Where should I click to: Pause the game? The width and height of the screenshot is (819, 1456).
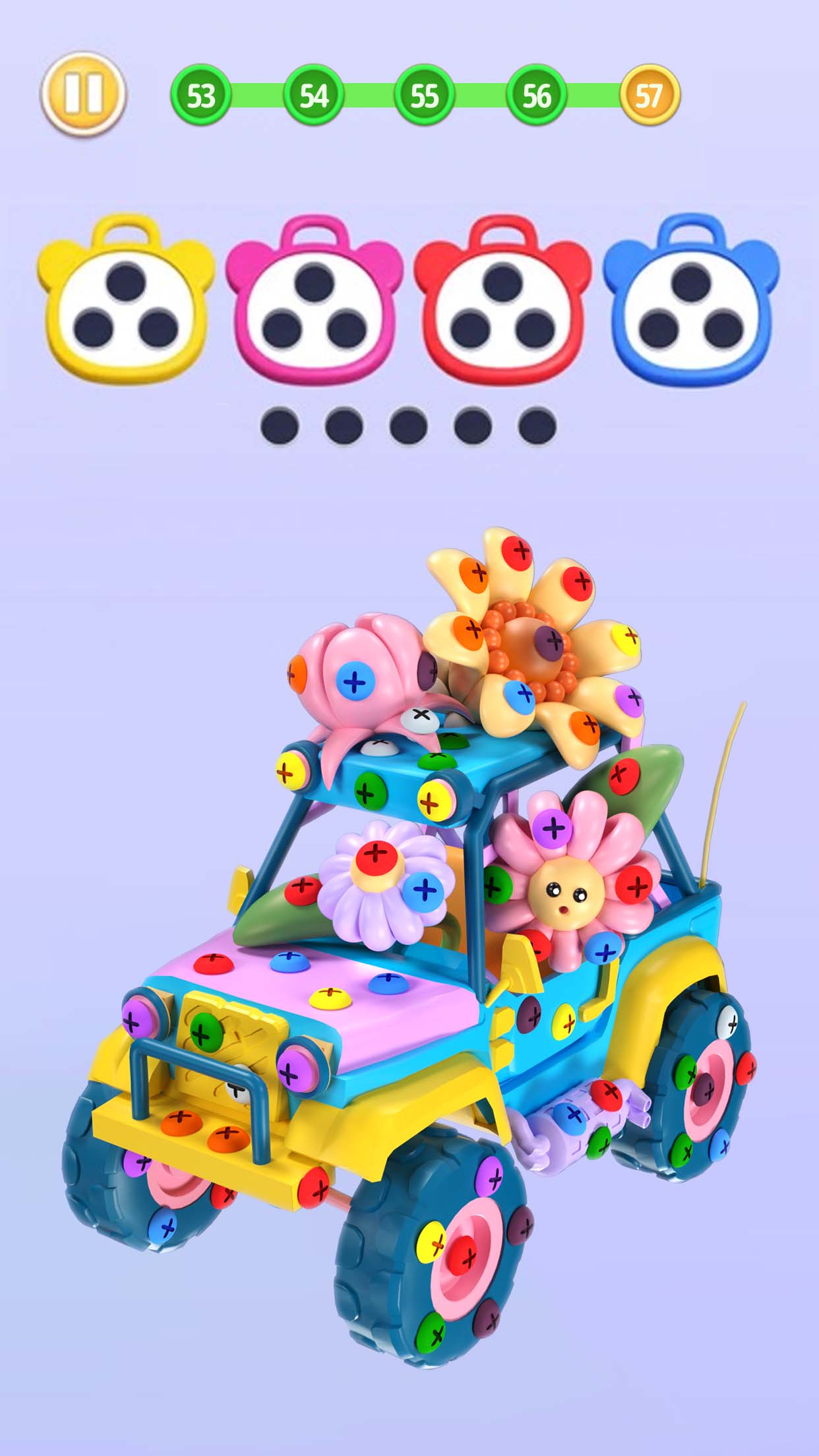pos(83,94)
